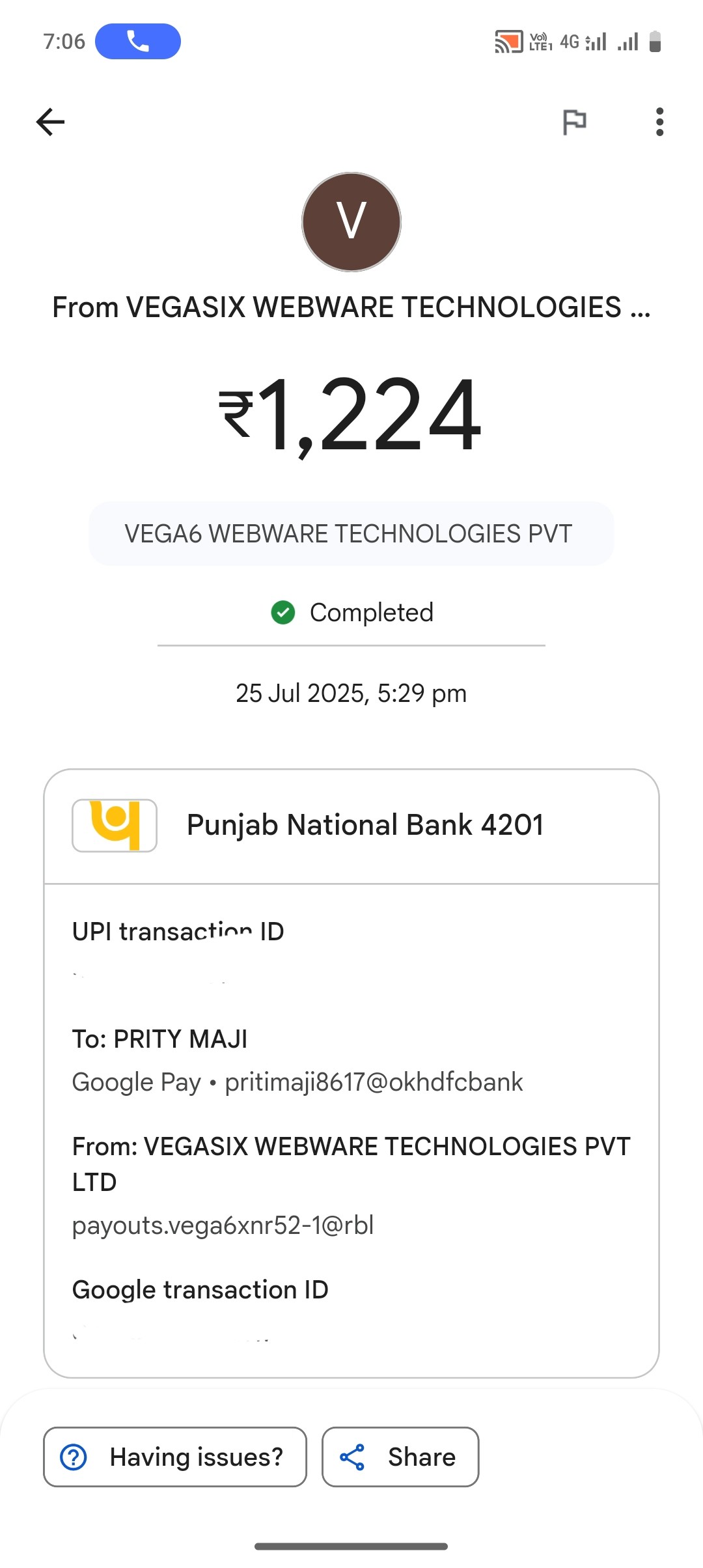Open the three-dot overflow menu
Viewport: 703px width, 1568px height.
tap(659, 122)
